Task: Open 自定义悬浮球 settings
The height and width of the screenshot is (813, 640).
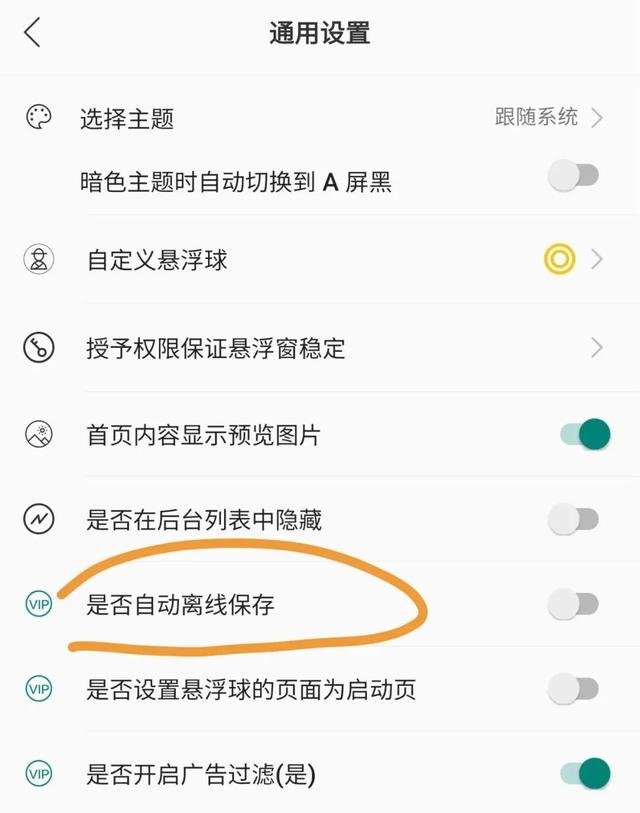Action: (x=320, y=261)
